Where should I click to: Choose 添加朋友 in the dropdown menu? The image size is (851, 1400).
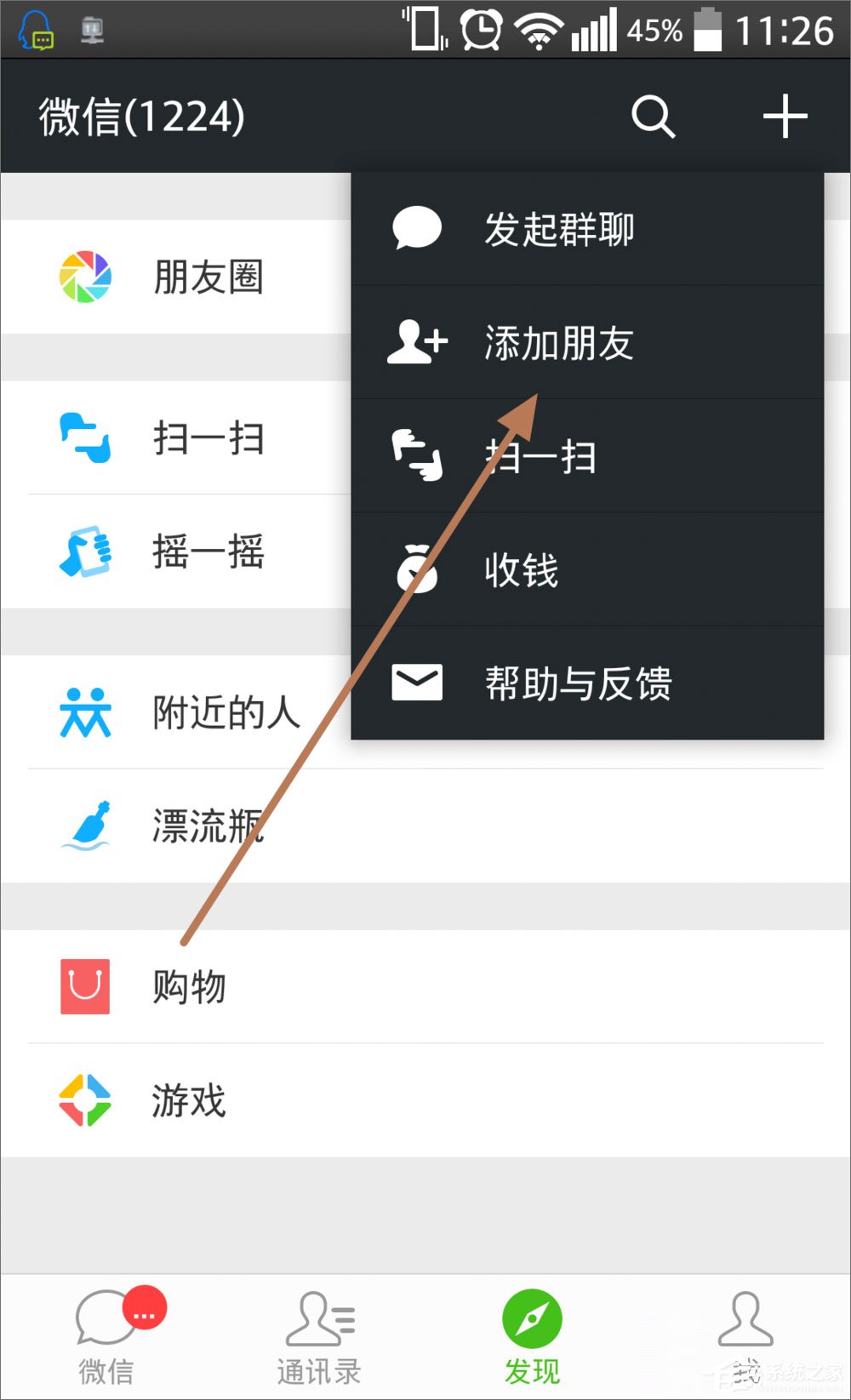pos(558,343)
